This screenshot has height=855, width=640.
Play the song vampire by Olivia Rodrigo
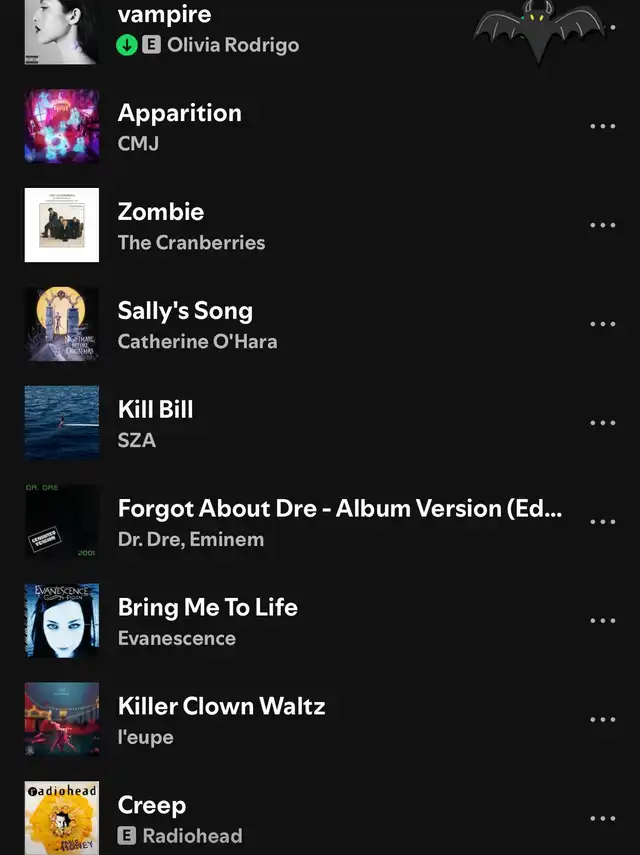tap(164, 16)
